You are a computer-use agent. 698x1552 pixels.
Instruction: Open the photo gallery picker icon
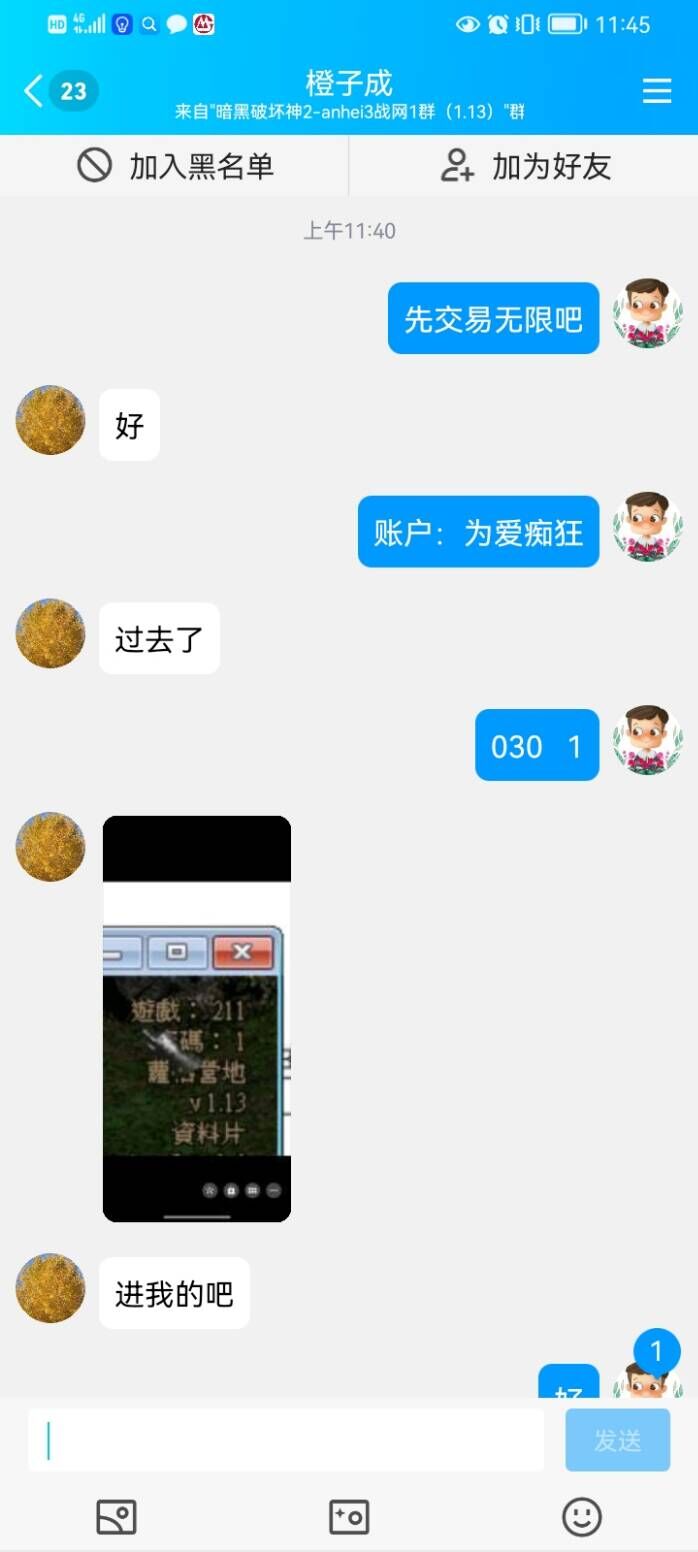(x=116, y=1517)
